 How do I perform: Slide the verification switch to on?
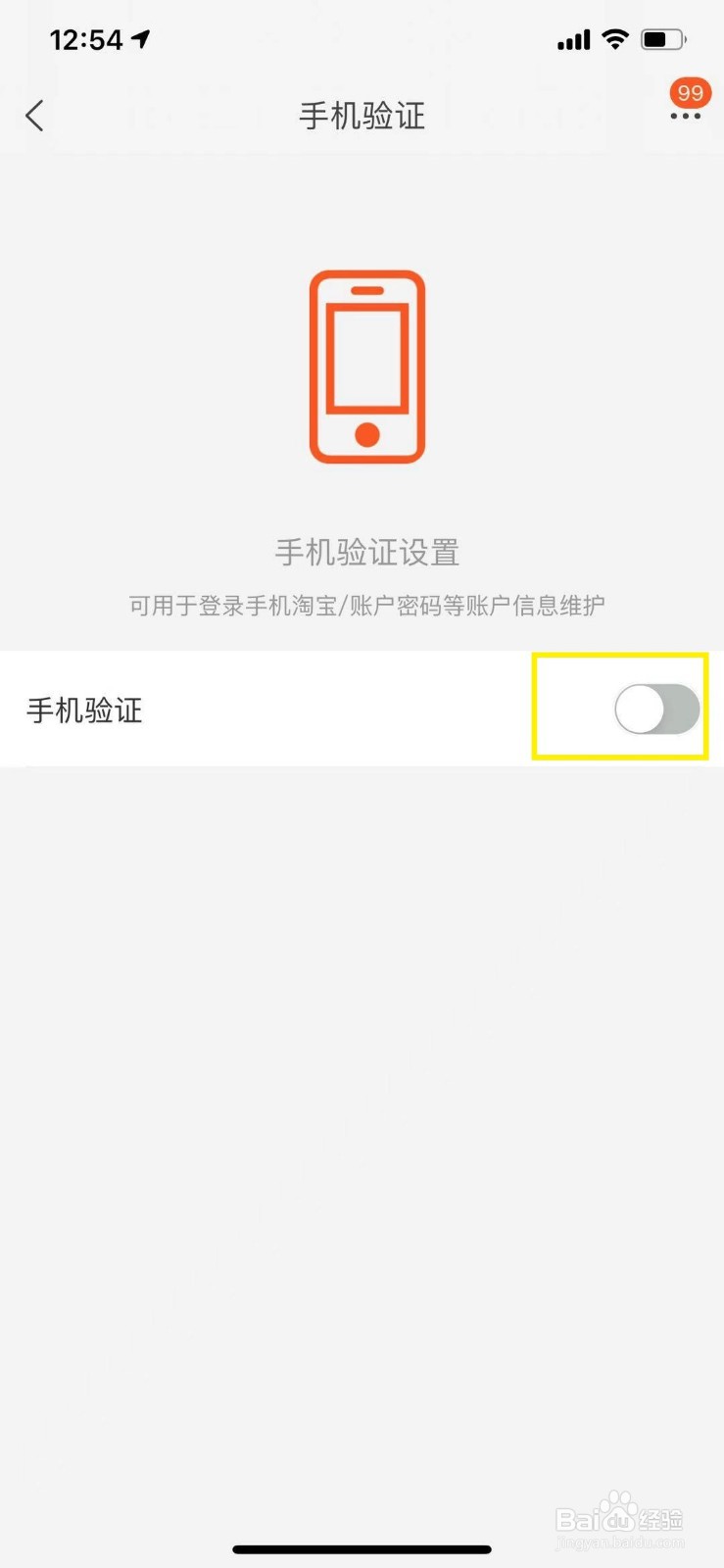click(x=656, y=708)
